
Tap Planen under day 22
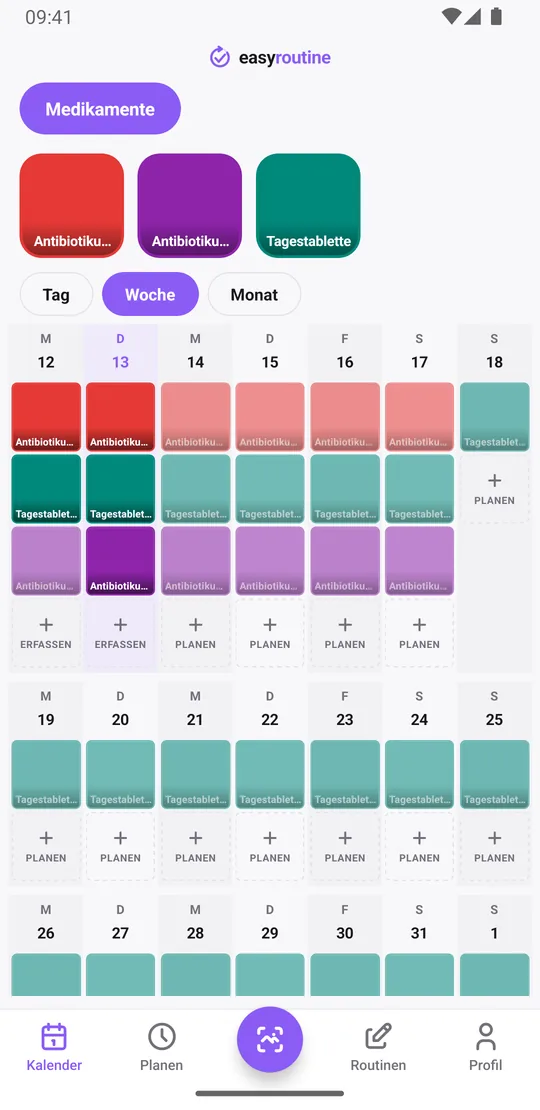point(270,847)
